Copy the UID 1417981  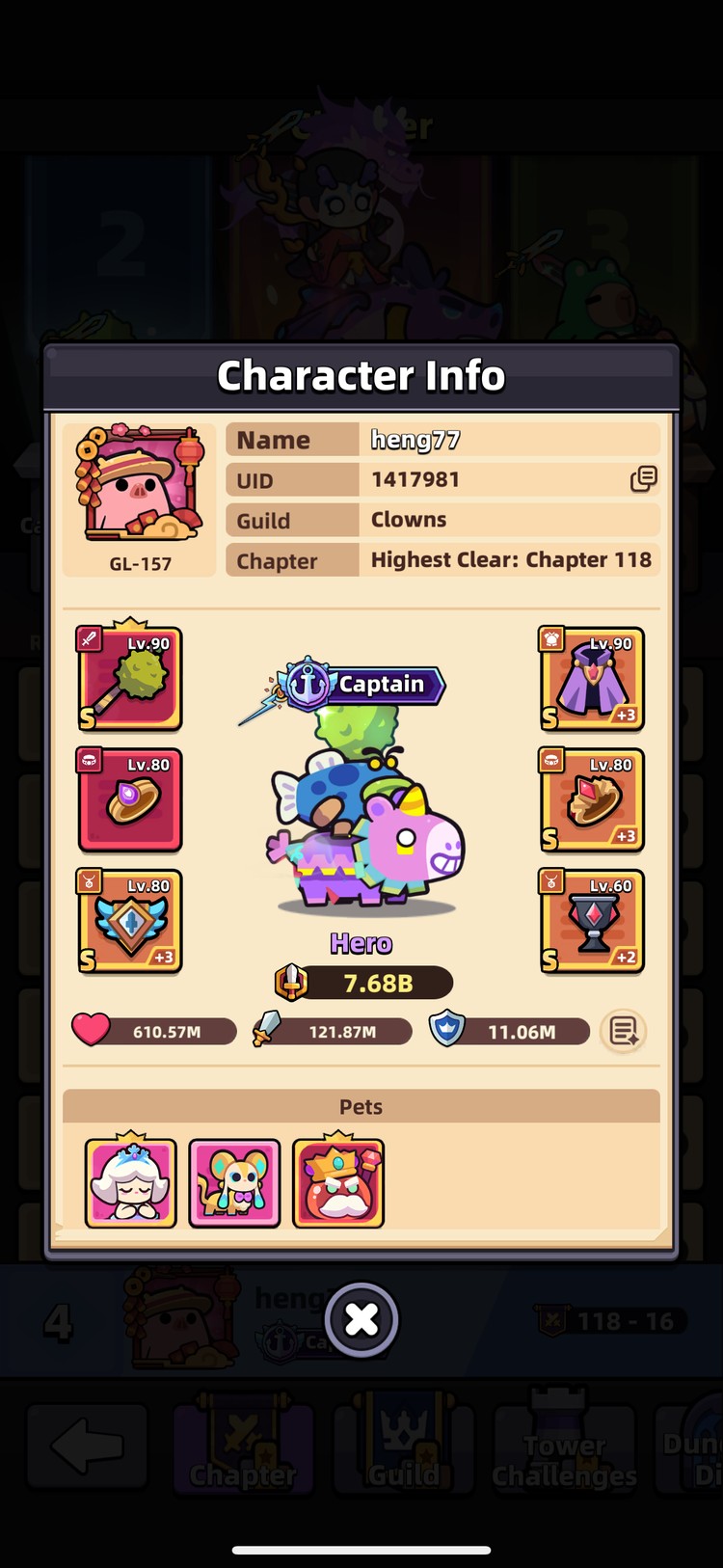pos(643,479)
